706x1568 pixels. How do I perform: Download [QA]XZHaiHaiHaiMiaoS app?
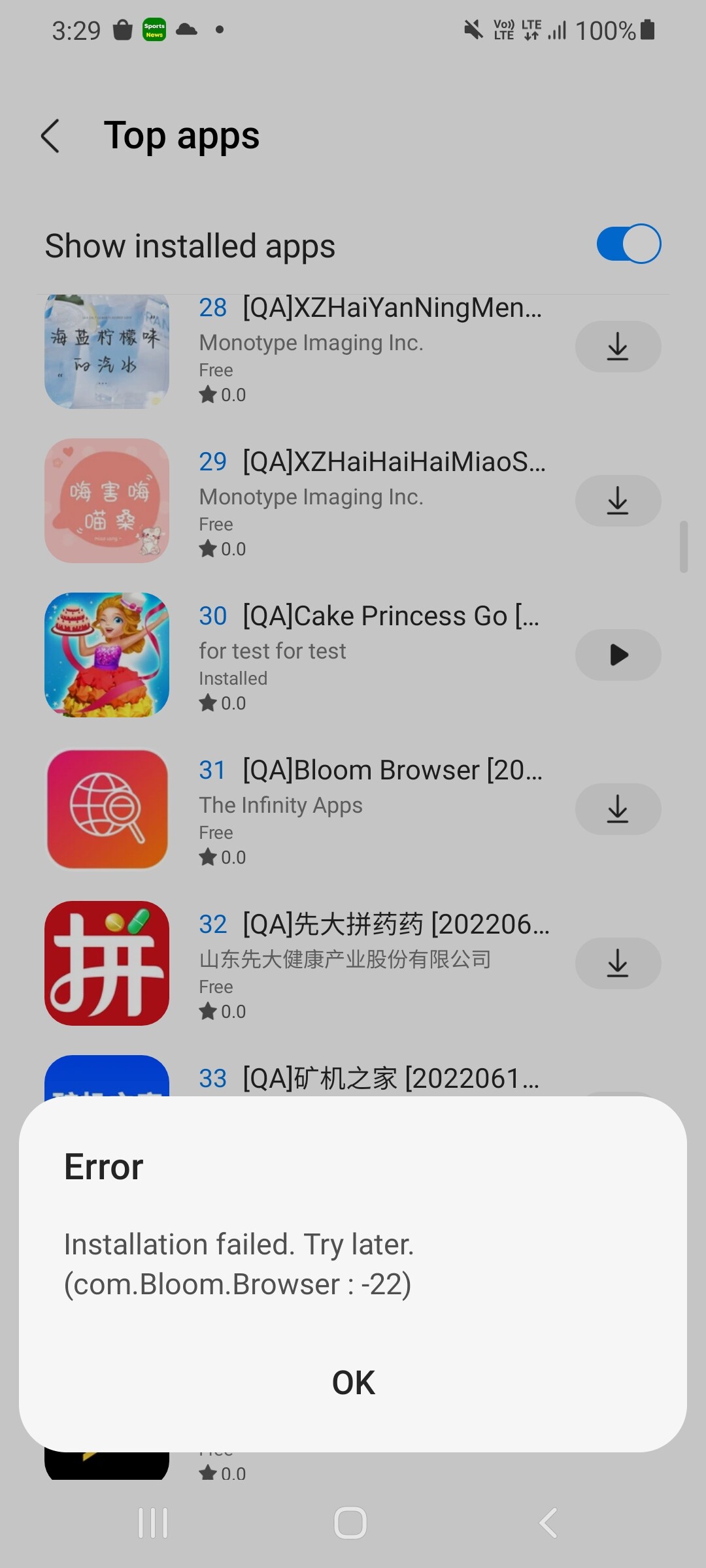618,500
